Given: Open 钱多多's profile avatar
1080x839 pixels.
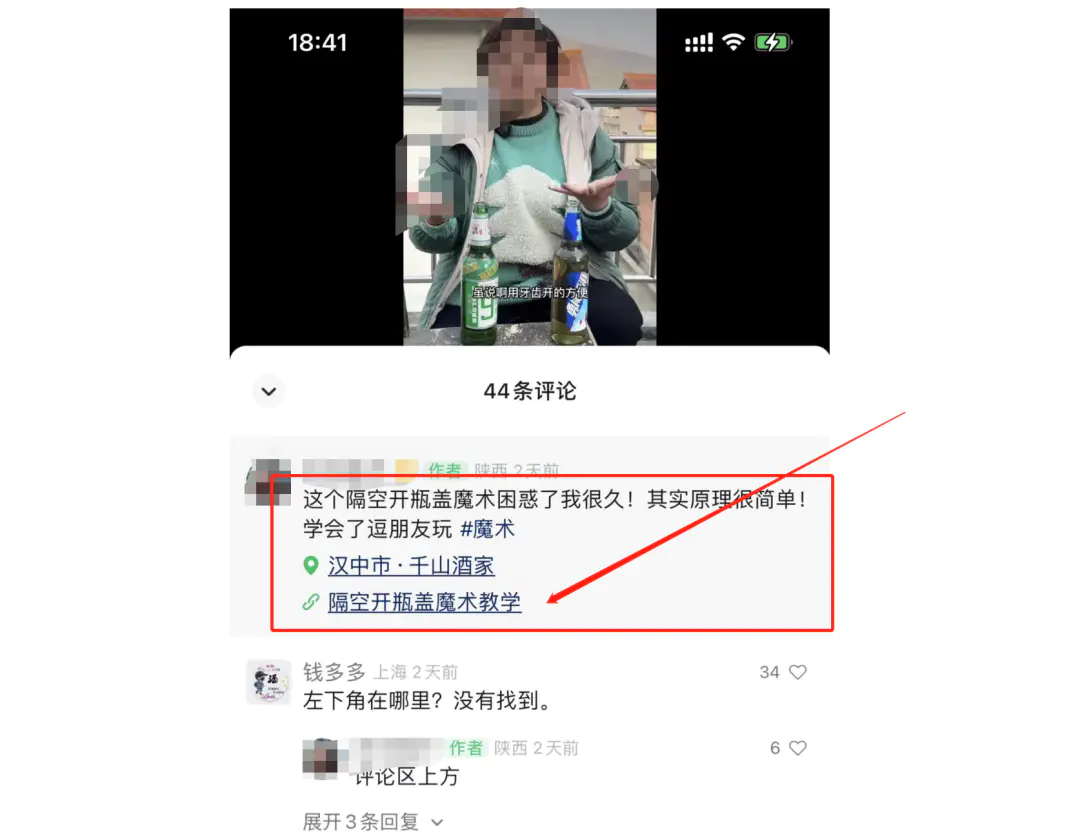Looking at the screenshot, I should (268, 682).
